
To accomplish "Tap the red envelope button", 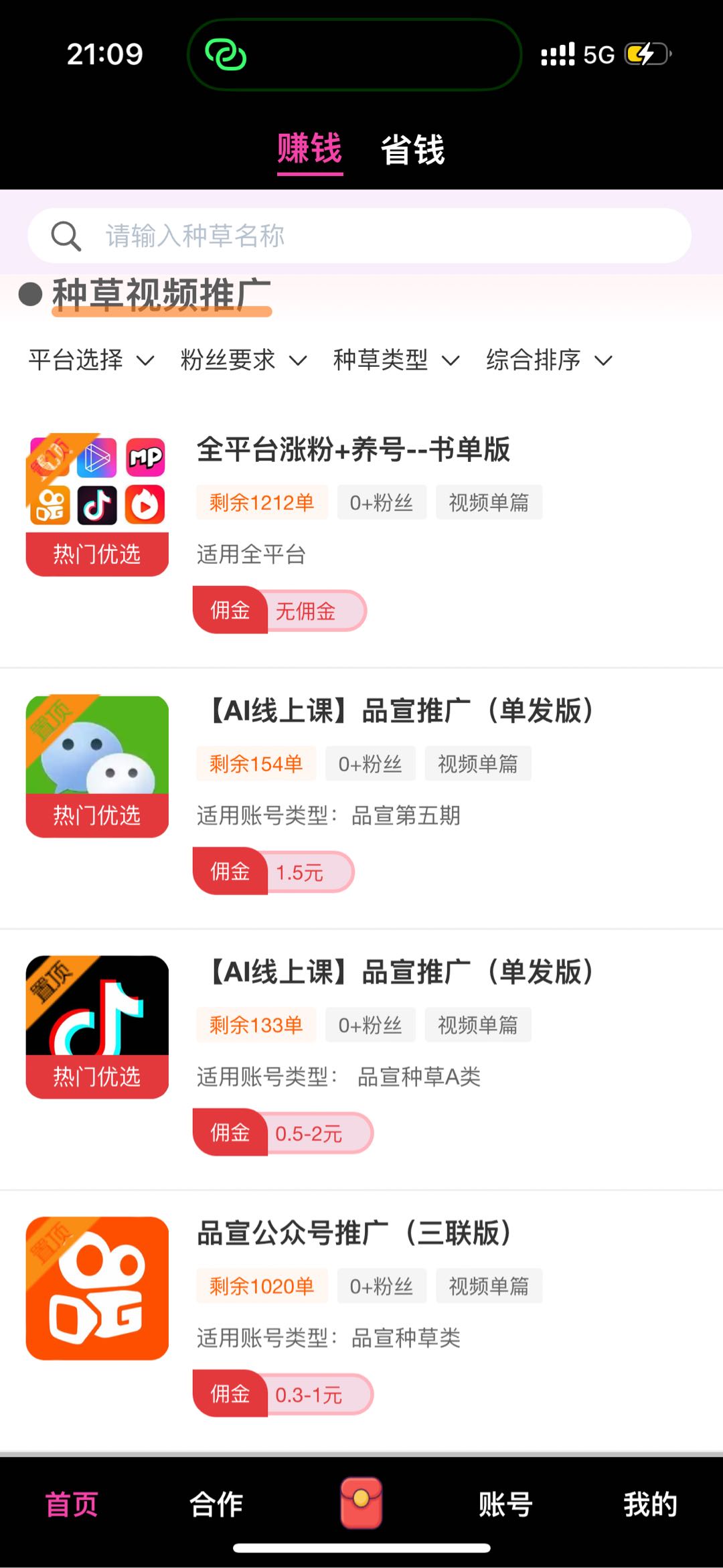I will point(361,1503).
